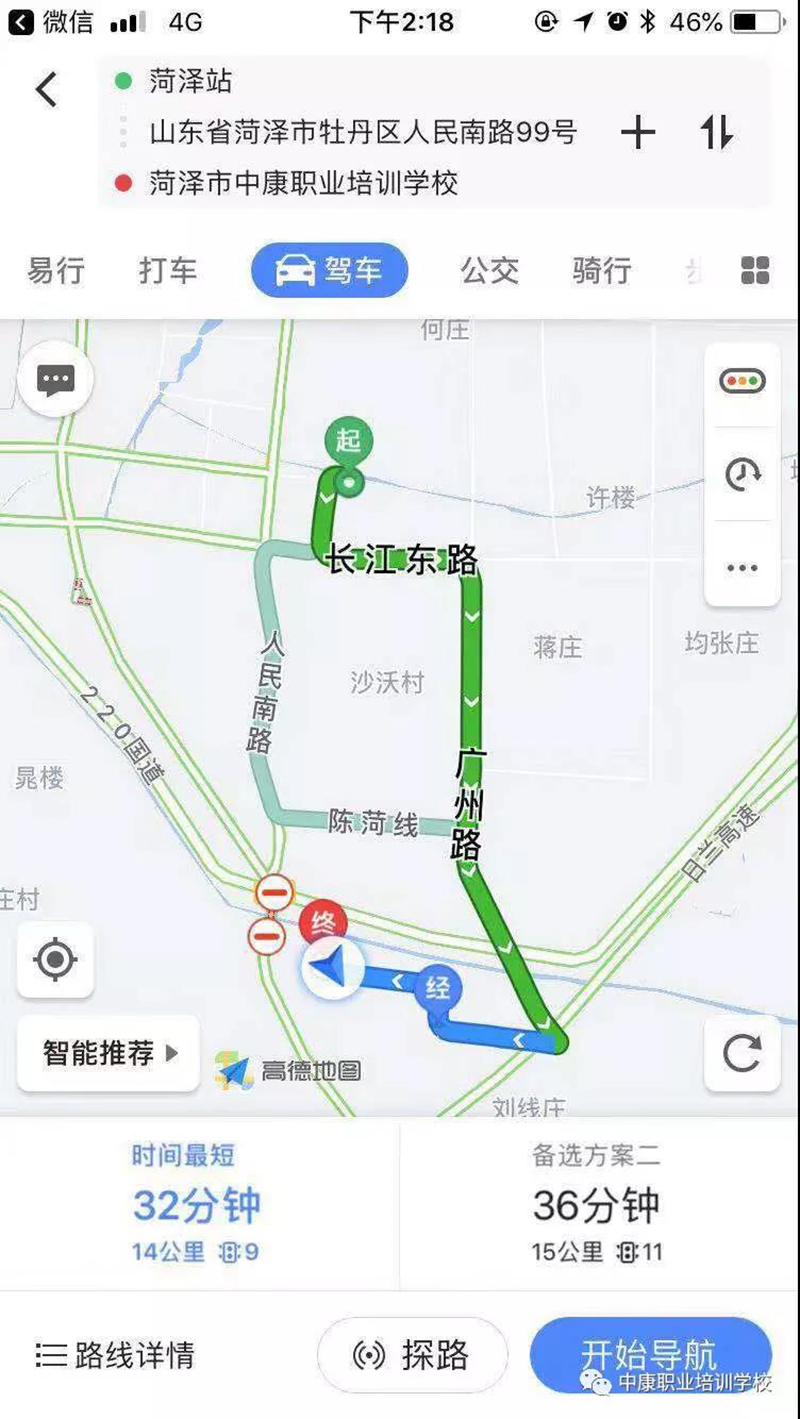This screenshot has width=800, height=1419.
Task: Switch to the 易行 tab
Action: pyautogui.click(x=56, y=270)
